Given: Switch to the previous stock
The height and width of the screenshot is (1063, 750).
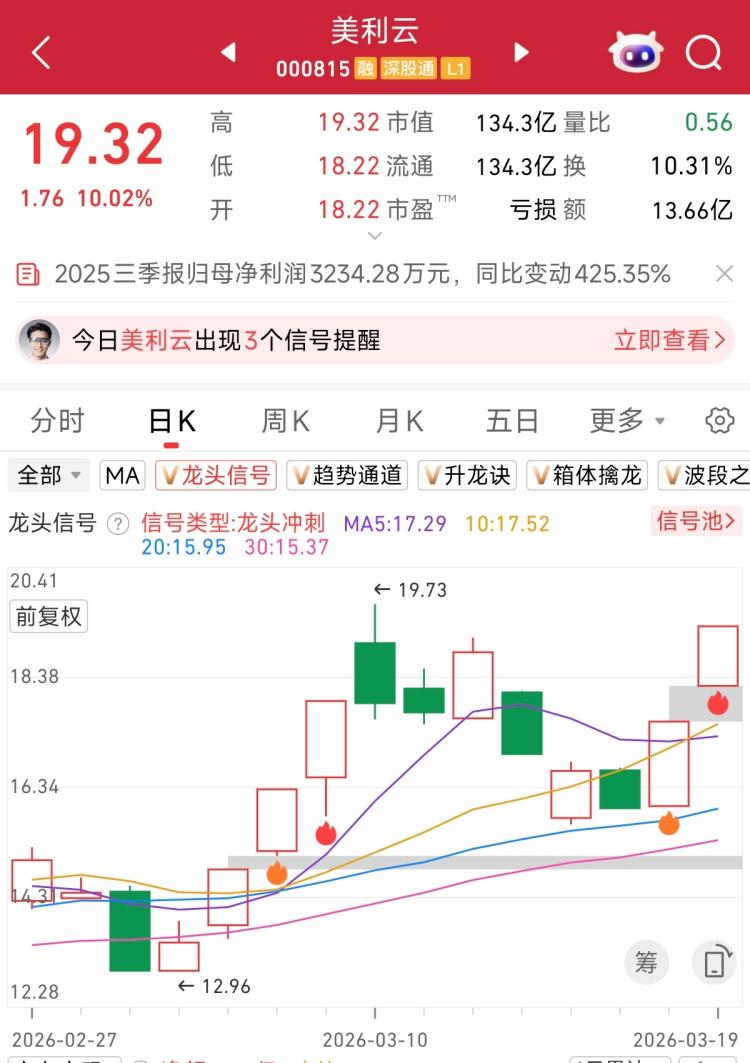Looking at the screenshot, I should tap(228, 52).
